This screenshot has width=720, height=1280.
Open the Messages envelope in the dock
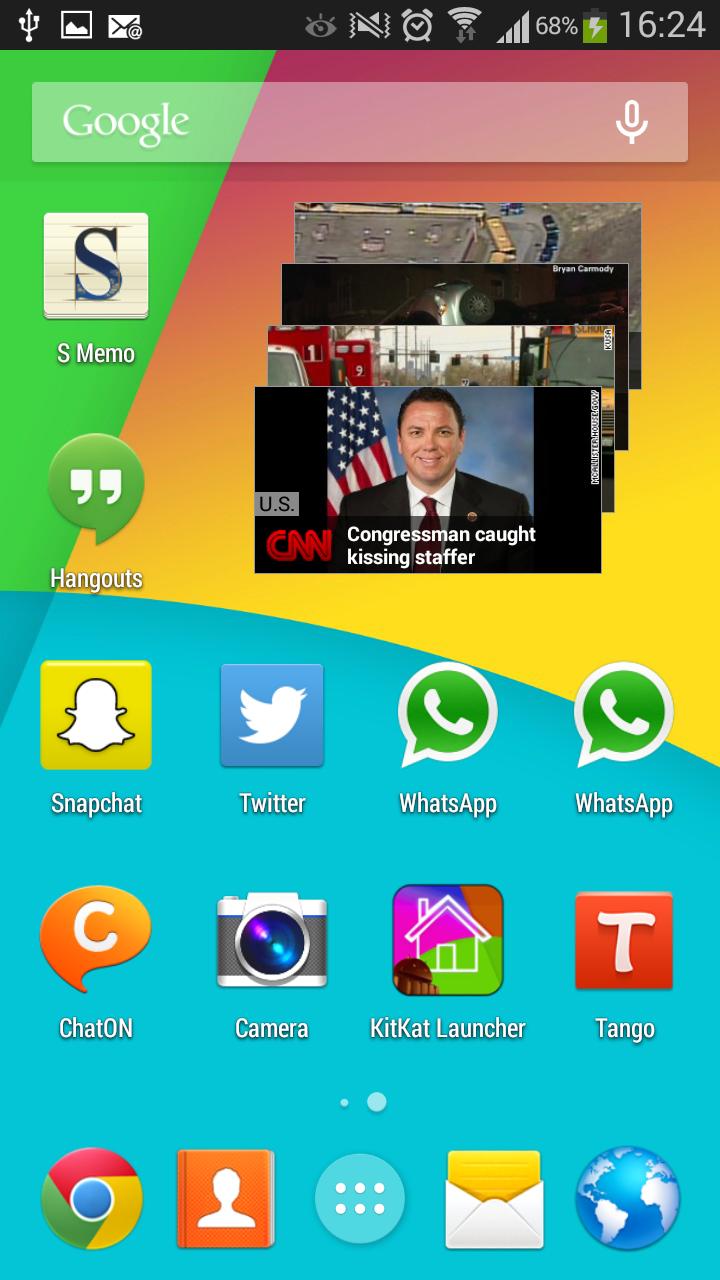click(x=494, y=1198)
